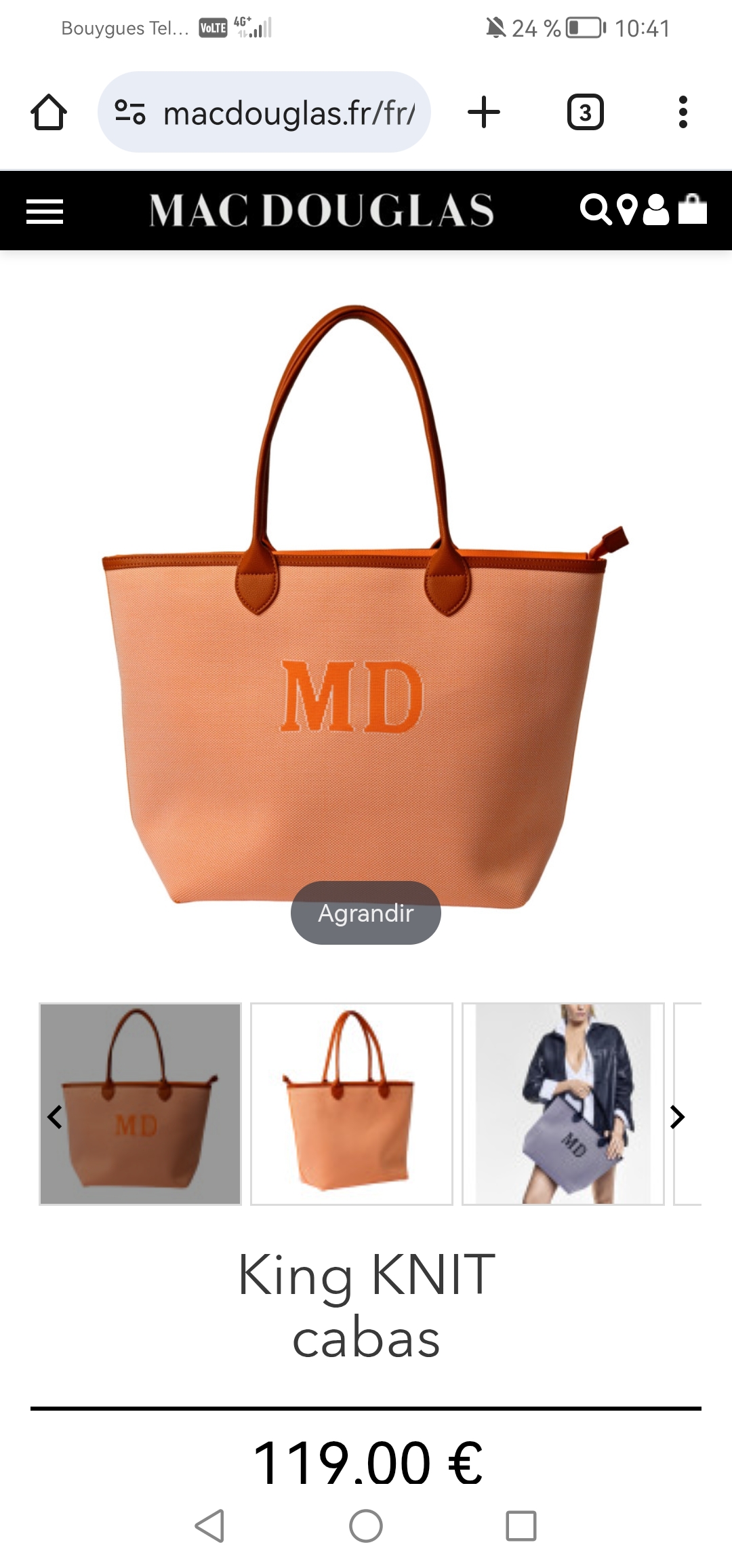Open the shopping bag cart

(x=693, y=209)
